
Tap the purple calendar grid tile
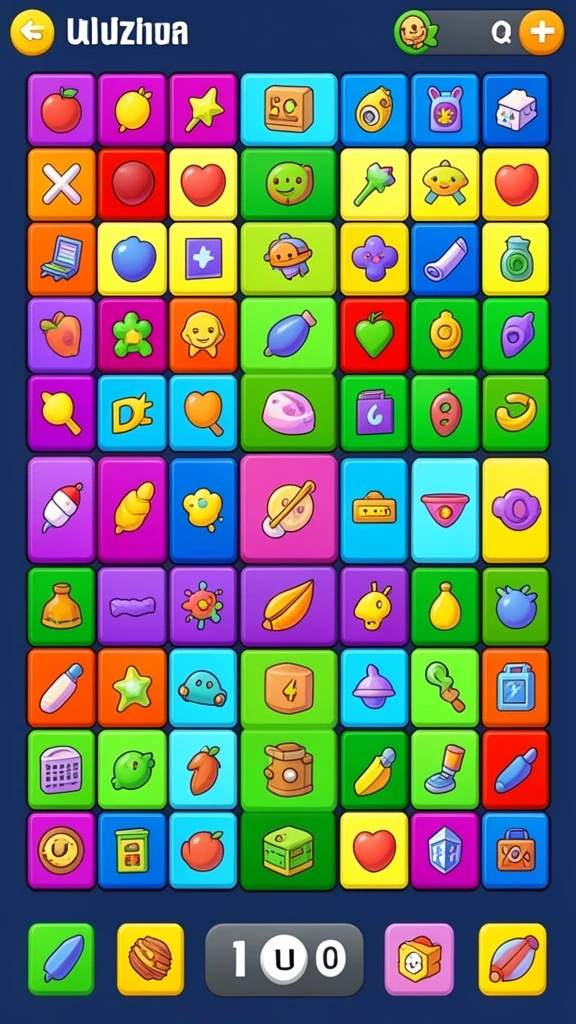click(61, 769)
